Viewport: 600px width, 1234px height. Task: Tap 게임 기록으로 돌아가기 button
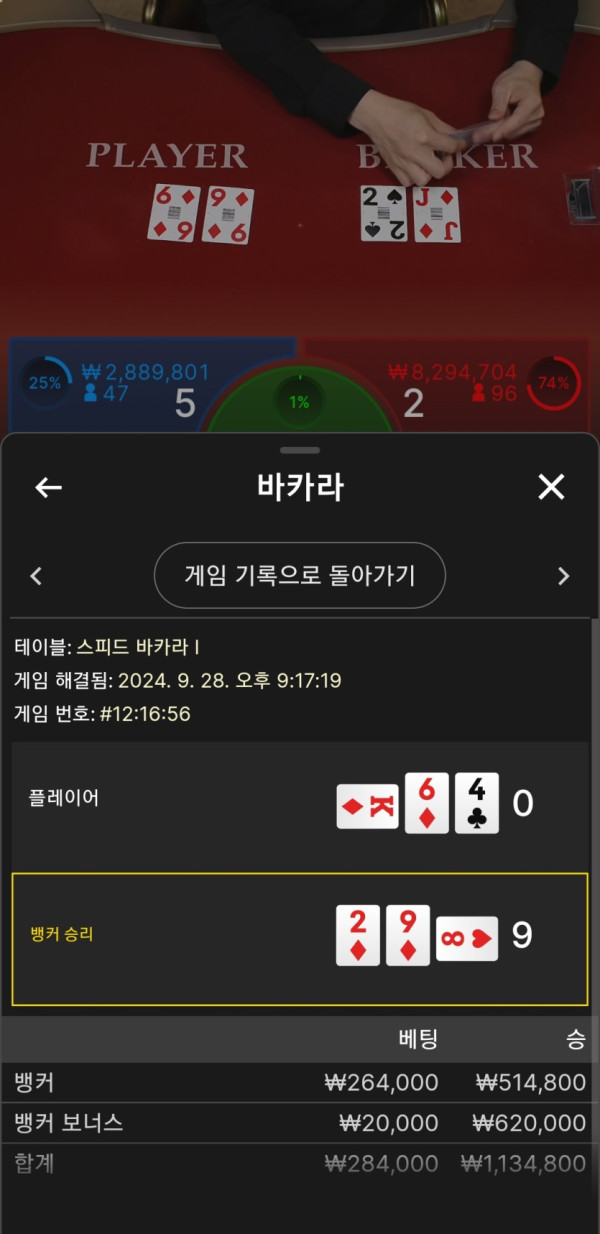299,575
